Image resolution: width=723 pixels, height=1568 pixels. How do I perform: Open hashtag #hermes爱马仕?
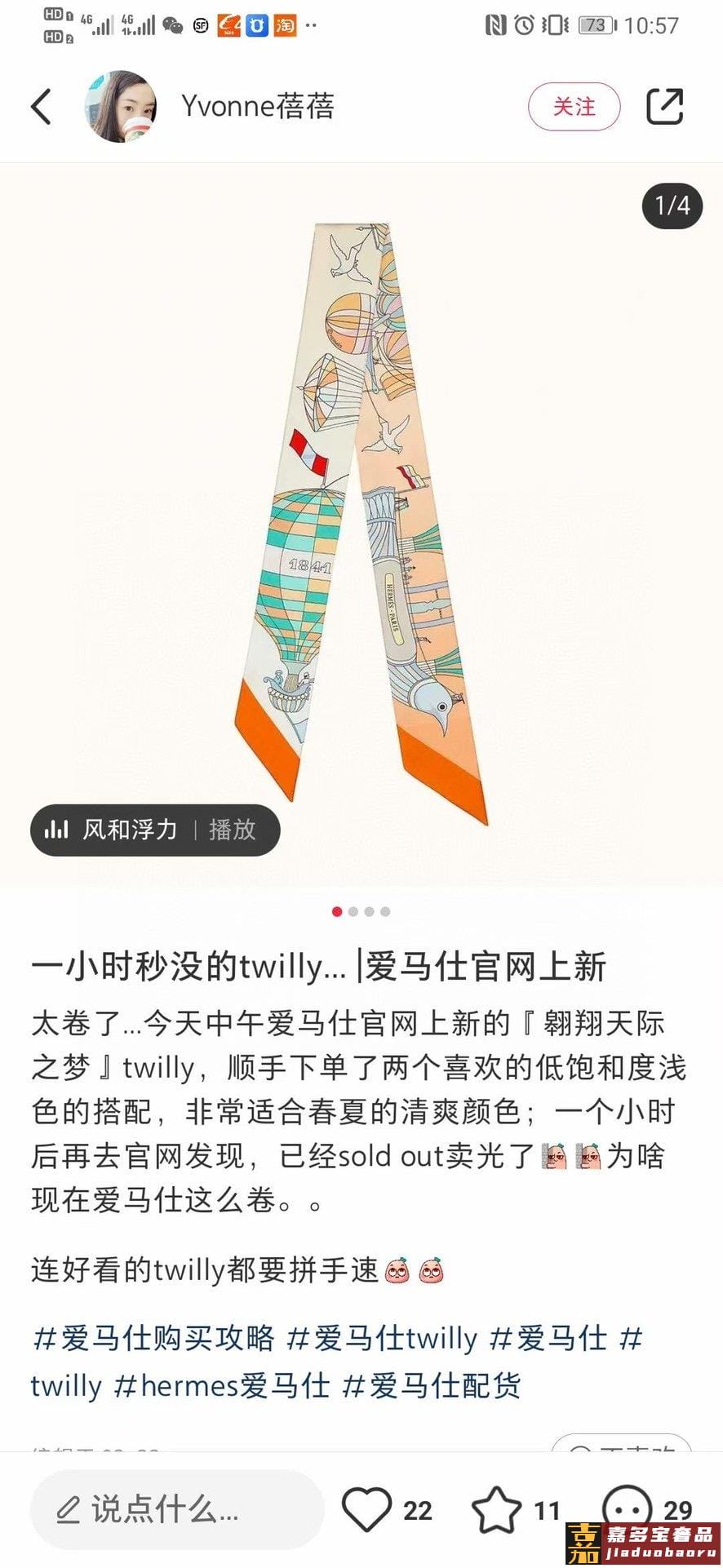(222, 1386)
